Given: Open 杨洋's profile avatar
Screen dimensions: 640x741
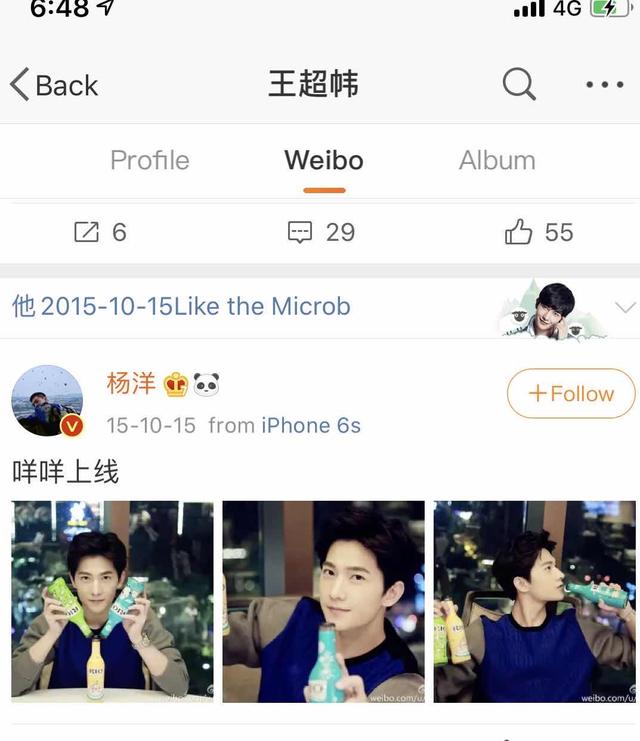Looking at the screenshot, I should 47,400.
